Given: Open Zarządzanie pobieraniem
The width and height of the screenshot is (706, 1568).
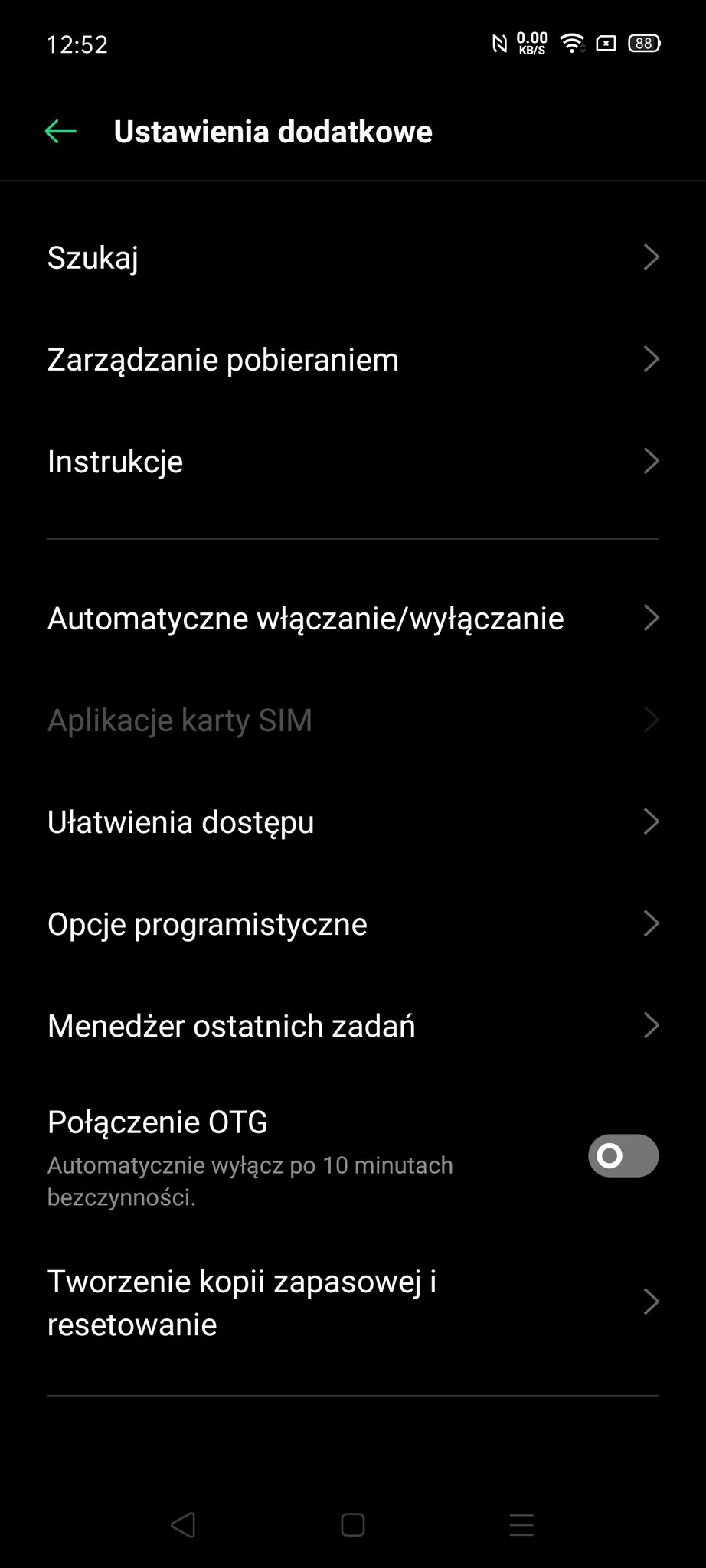Looking at the screenshot, I should point(353,359).
